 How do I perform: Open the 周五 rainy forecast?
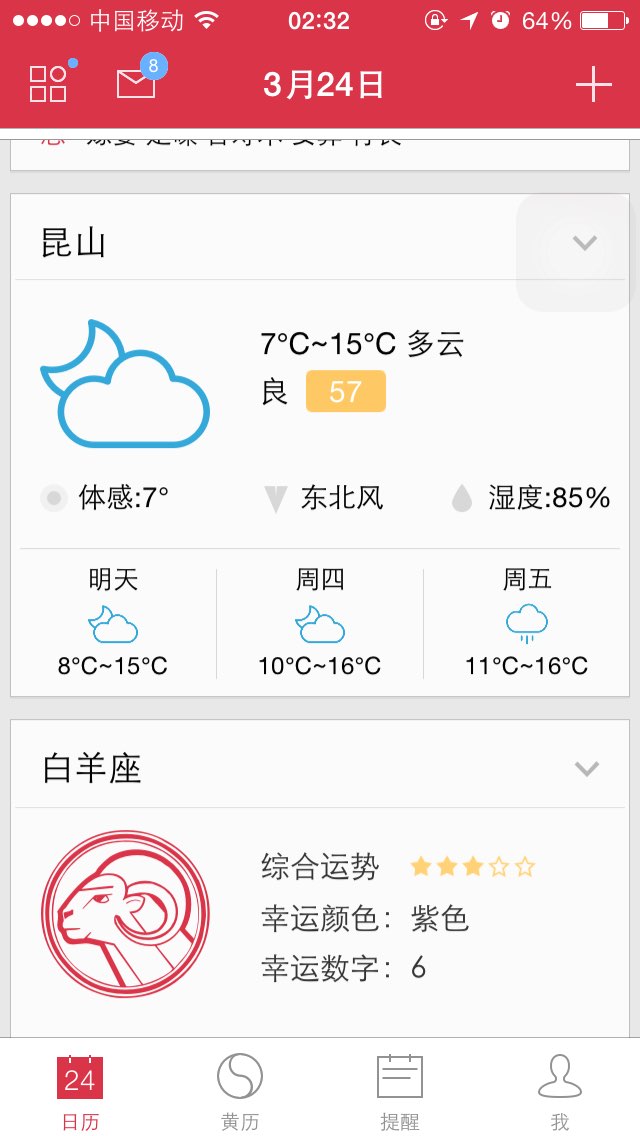point(526,622)
